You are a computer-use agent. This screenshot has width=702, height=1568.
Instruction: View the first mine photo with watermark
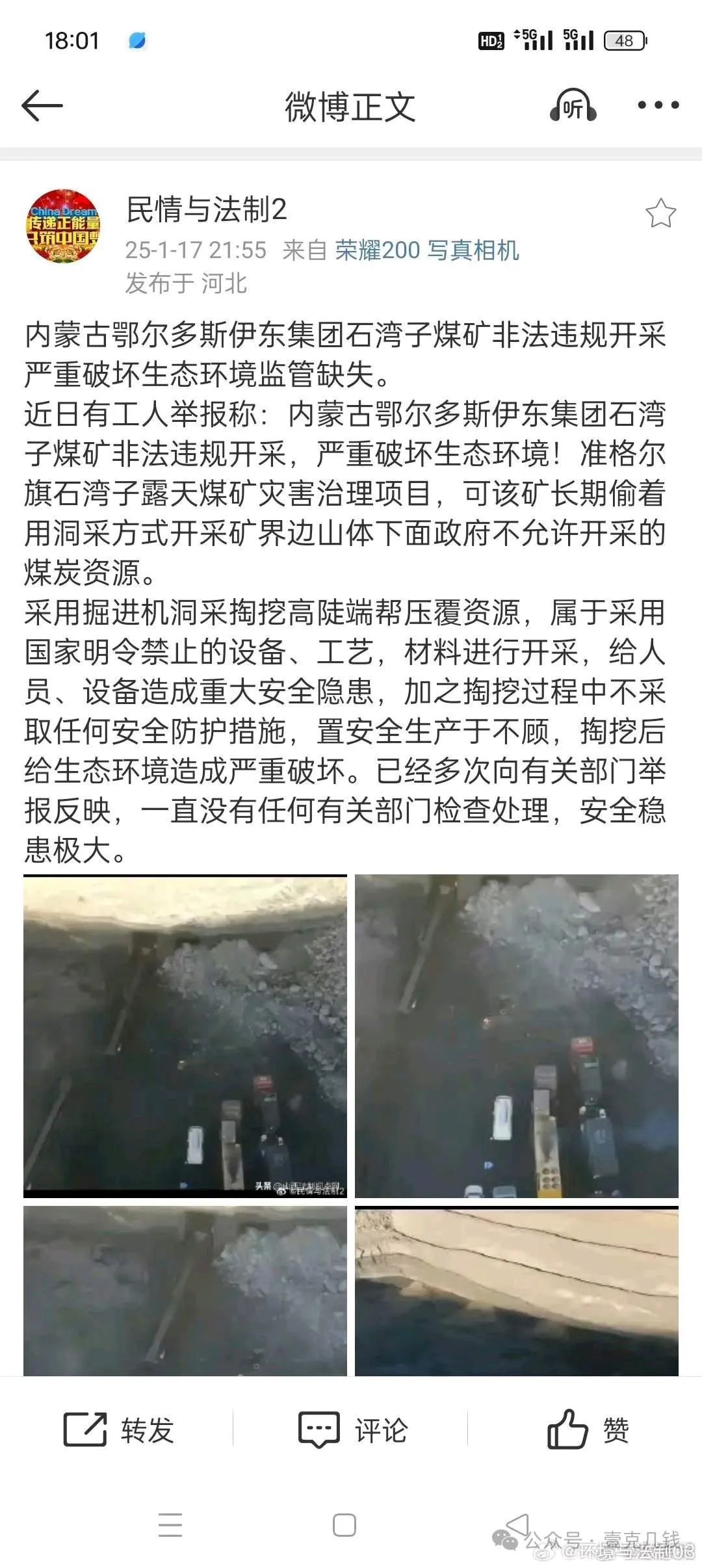[185, 1036]
